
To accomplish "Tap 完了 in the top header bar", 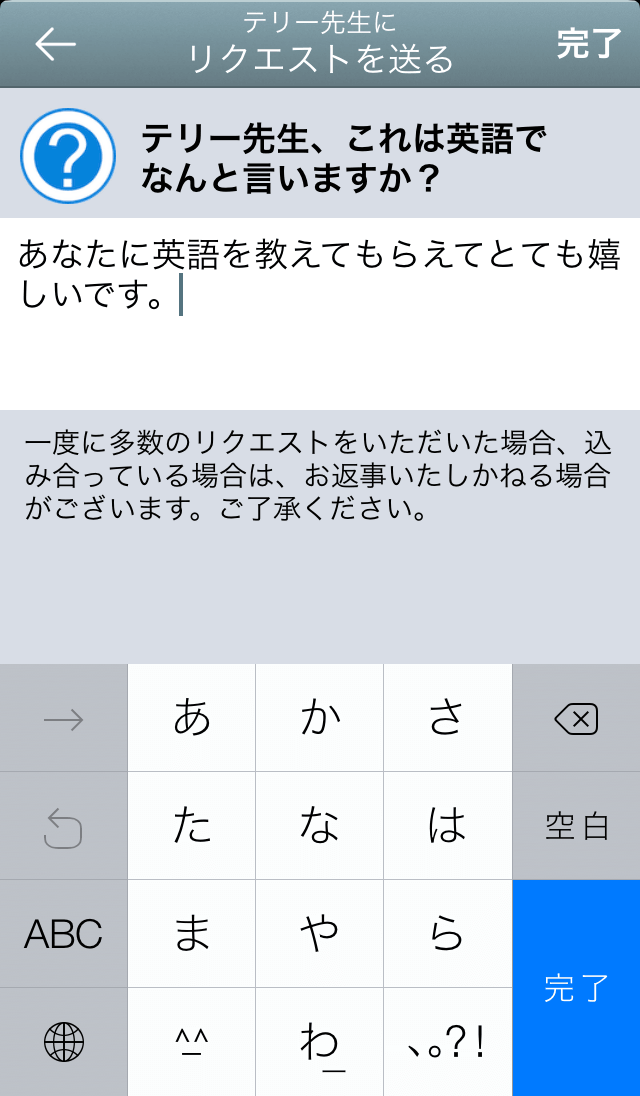I will (588, 44).
